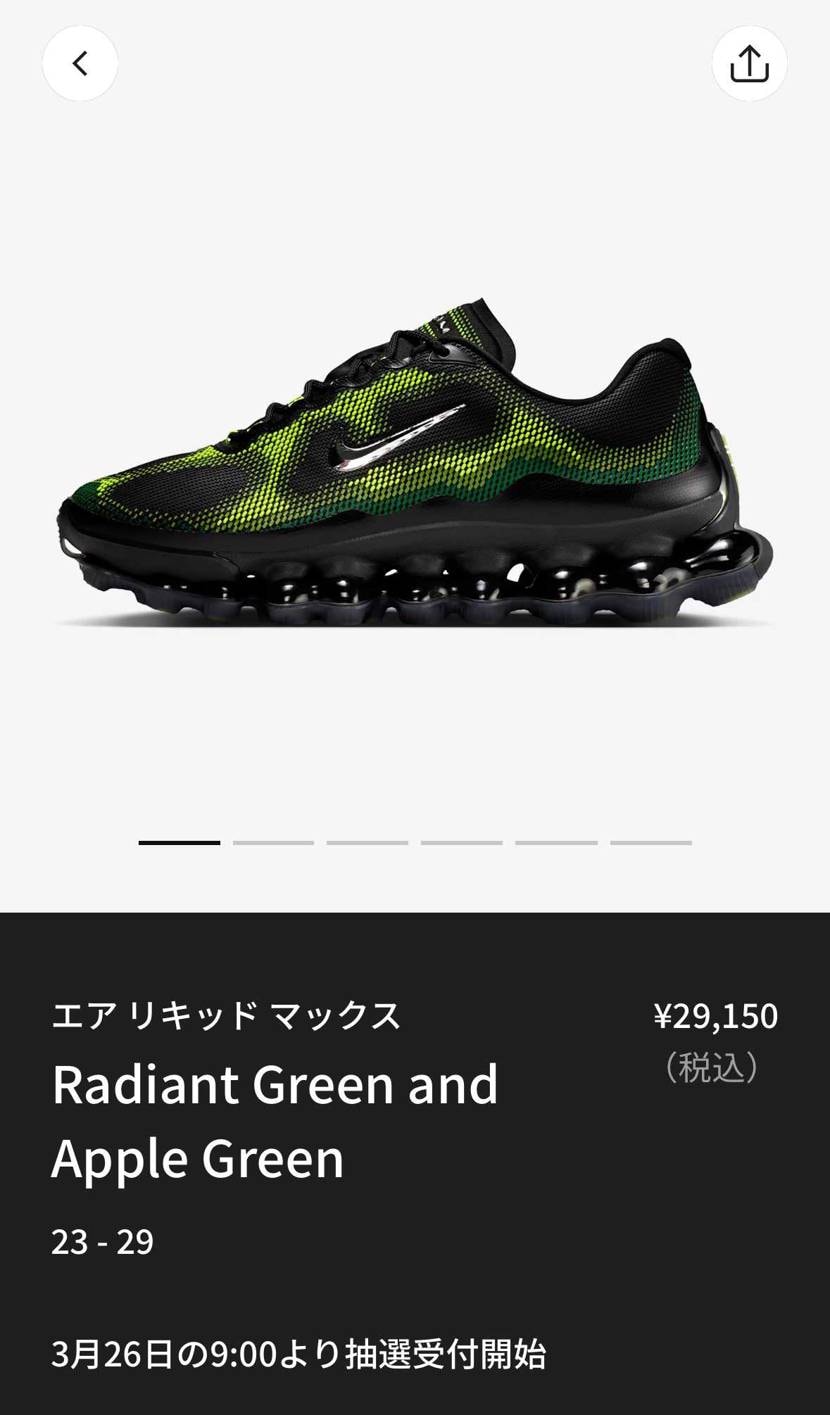Tap the back arrow to return
The height and width of the screenshot is (1415, 830).
tap(80, 62)
